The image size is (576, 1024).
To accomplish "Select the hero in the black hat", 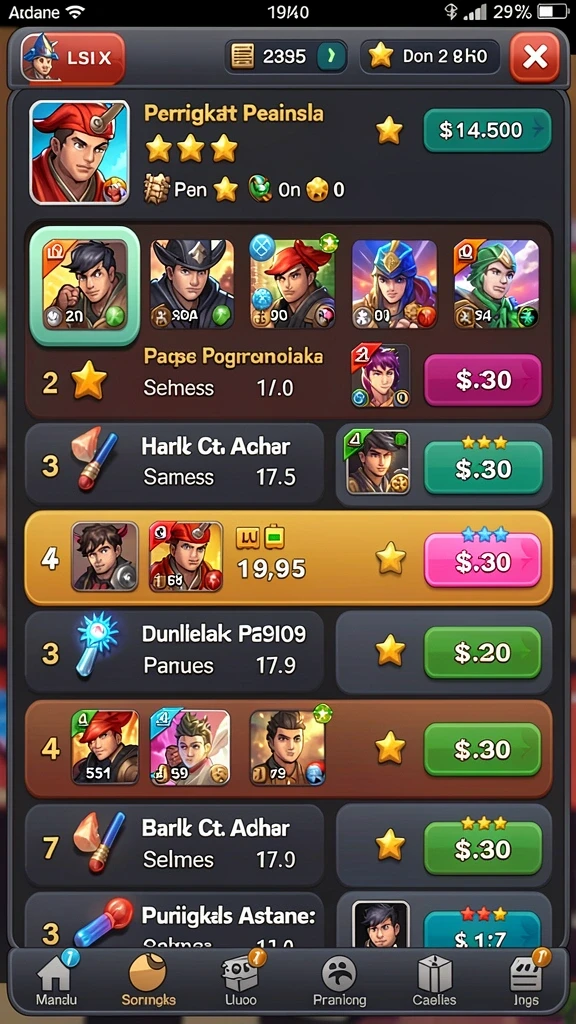I will click(x=191, y=283).
